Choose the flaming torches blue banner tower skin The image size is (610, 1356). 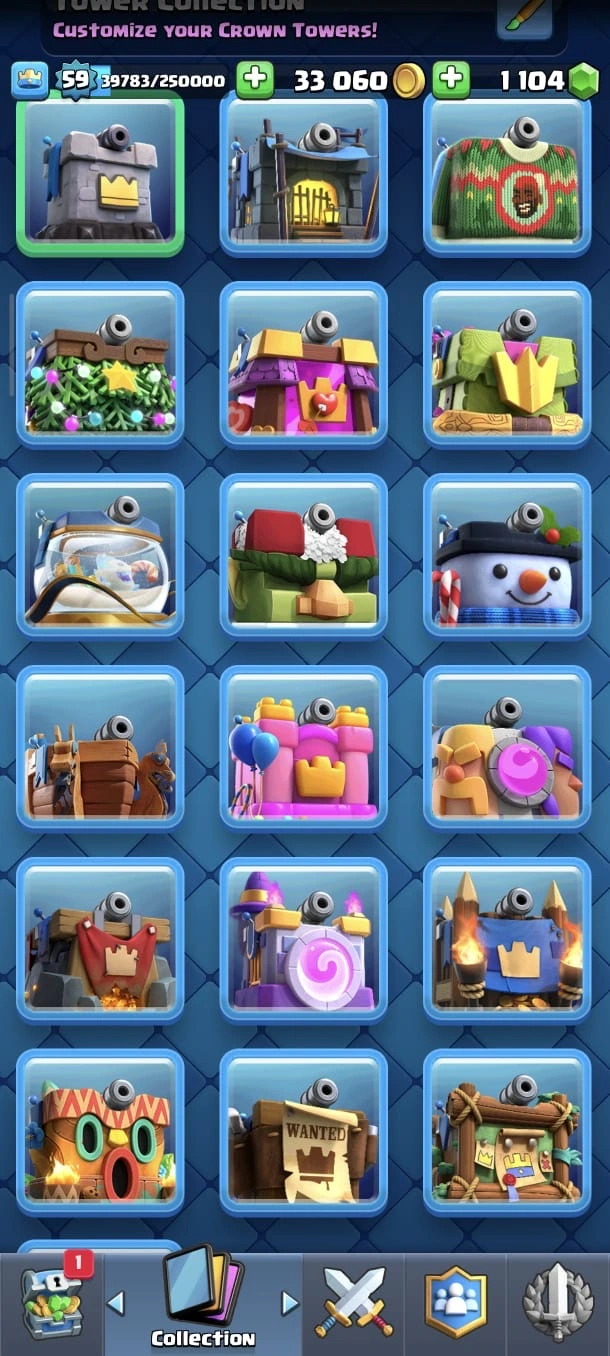click(x=507, y=941)
